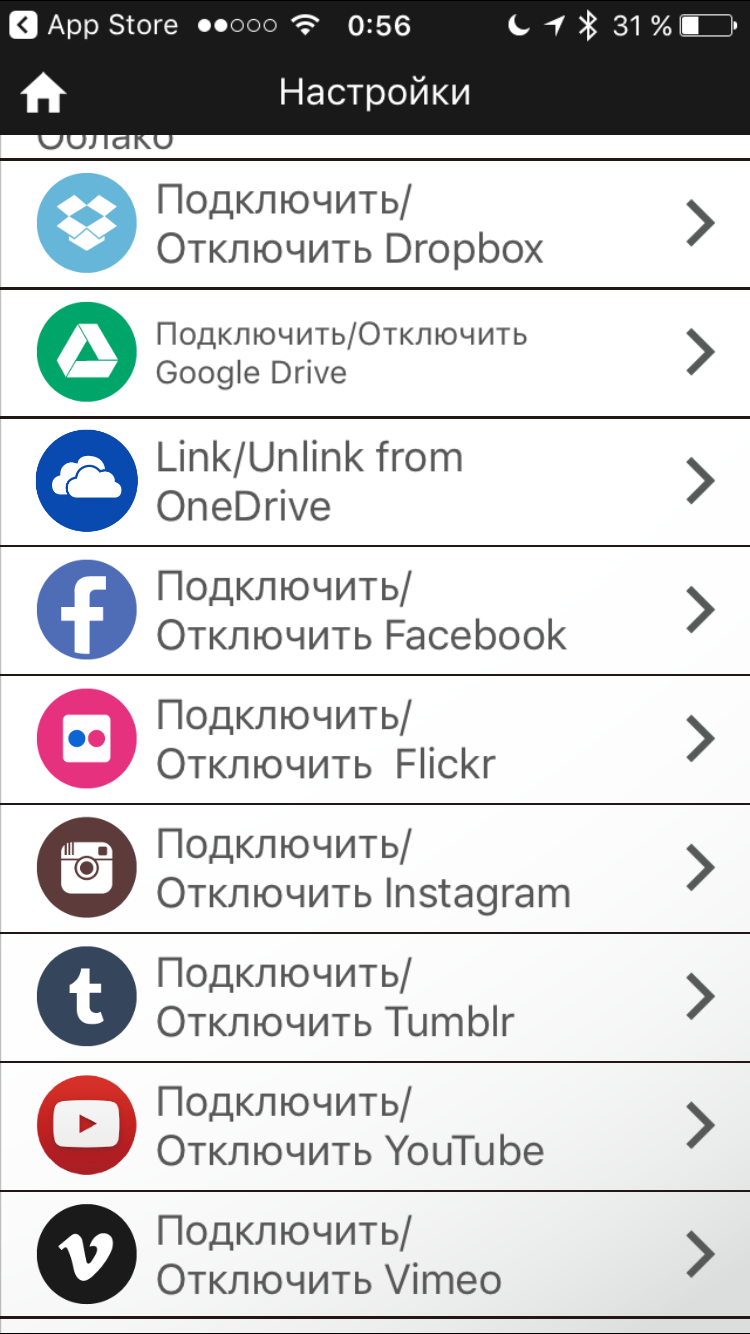
Task: Open the Facebook connect/disconnect option
Action: click(x=375, y=611)
